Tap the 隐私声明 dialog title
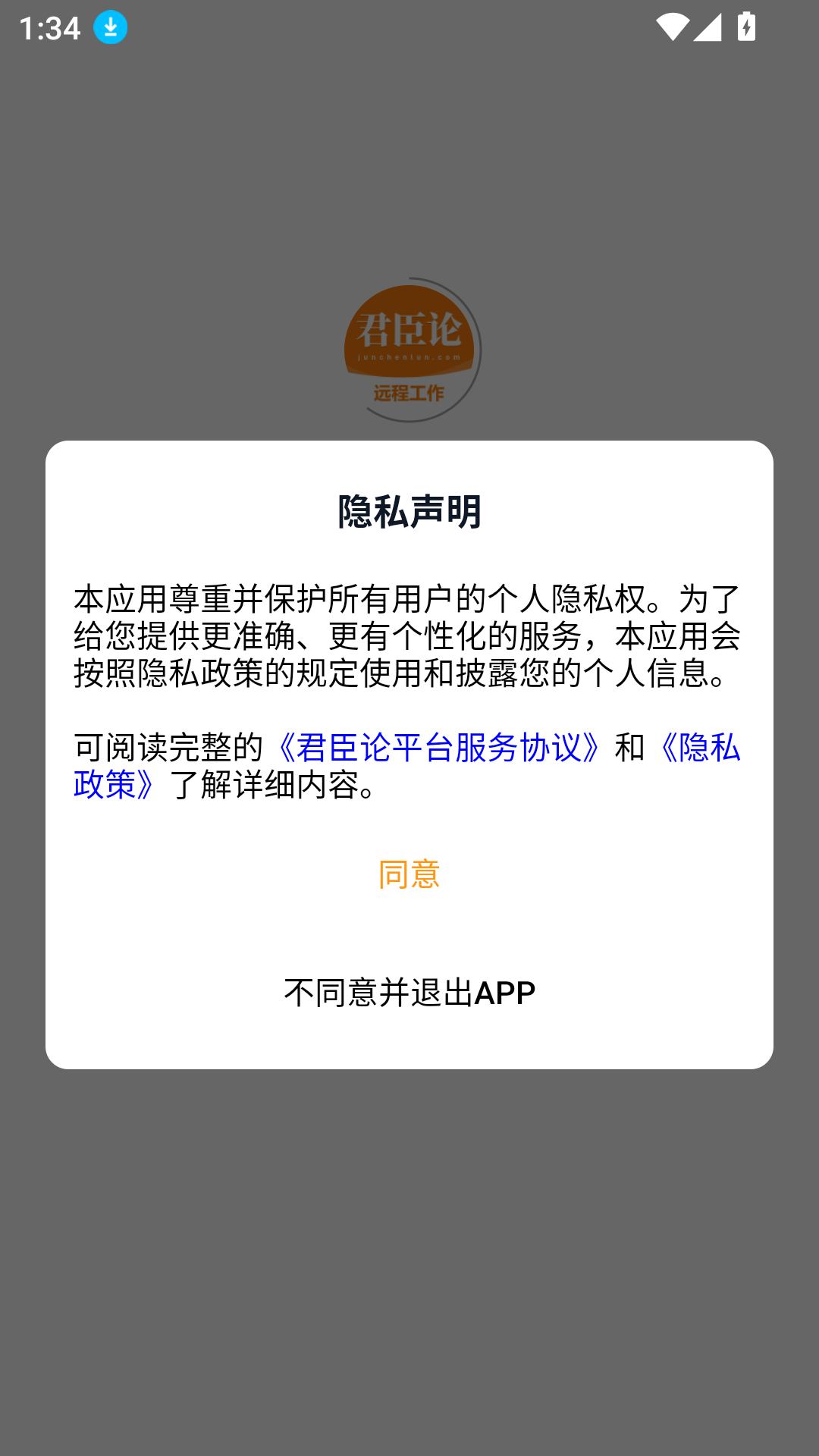Viewport: 819px width, 1456px height. point(409,511)
